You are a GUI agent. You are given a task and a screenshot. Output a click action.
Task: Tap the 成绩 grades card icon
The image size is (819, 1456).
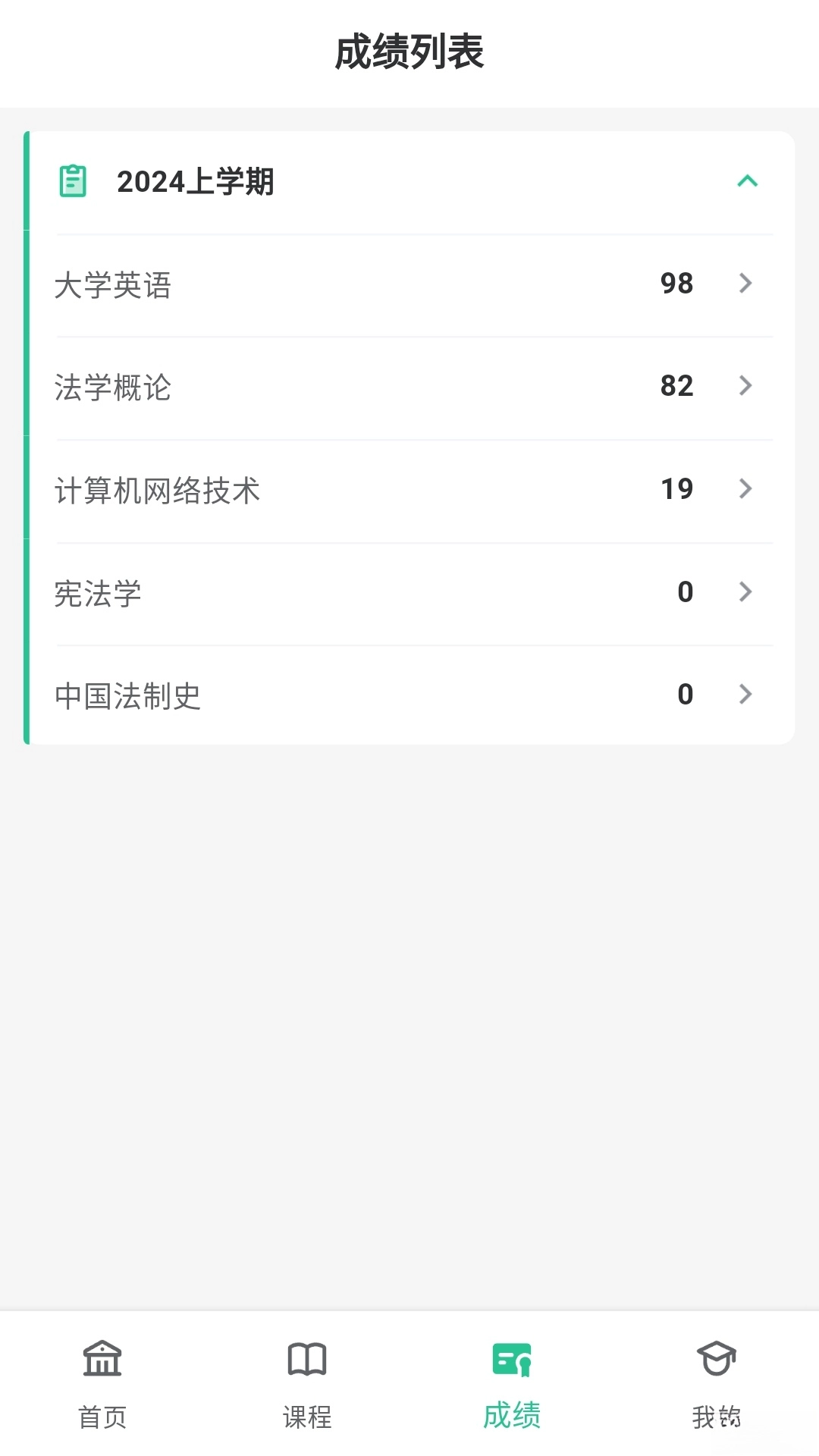click(x=512, y=1360)
